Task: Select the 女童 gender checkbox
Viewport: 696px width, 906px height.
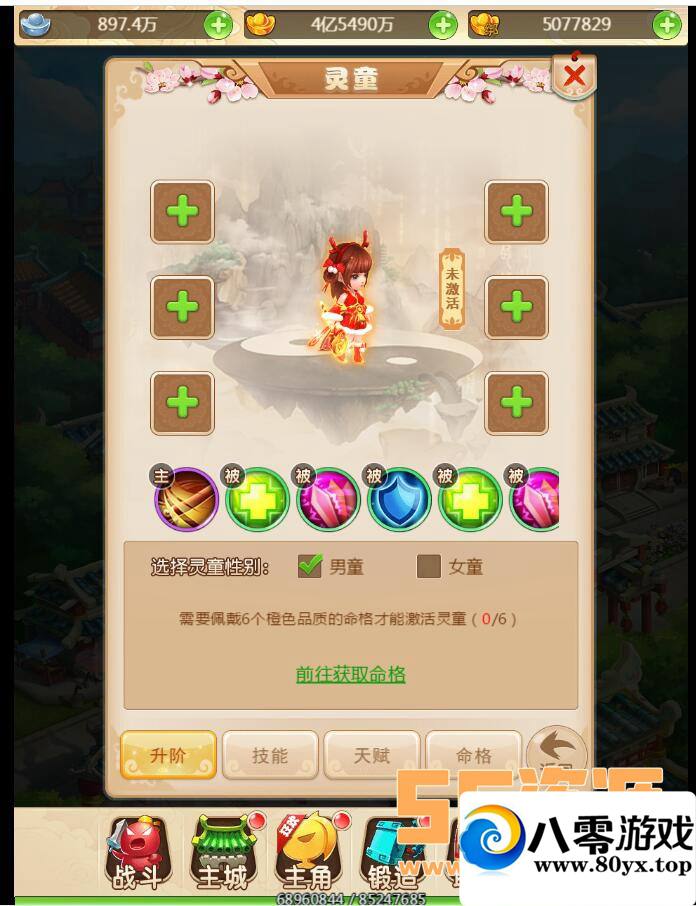Action: (429, 566)
